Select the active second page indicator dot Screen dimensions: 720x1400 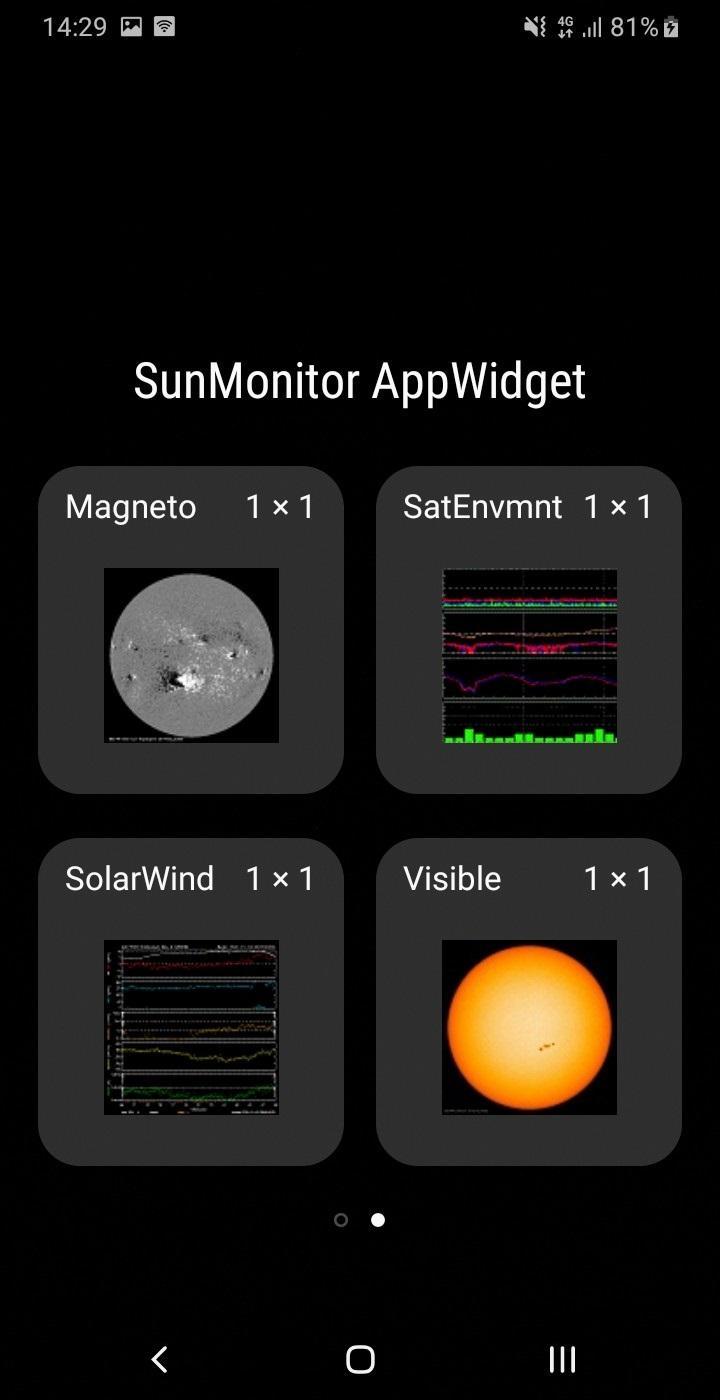coord(377,1219)
